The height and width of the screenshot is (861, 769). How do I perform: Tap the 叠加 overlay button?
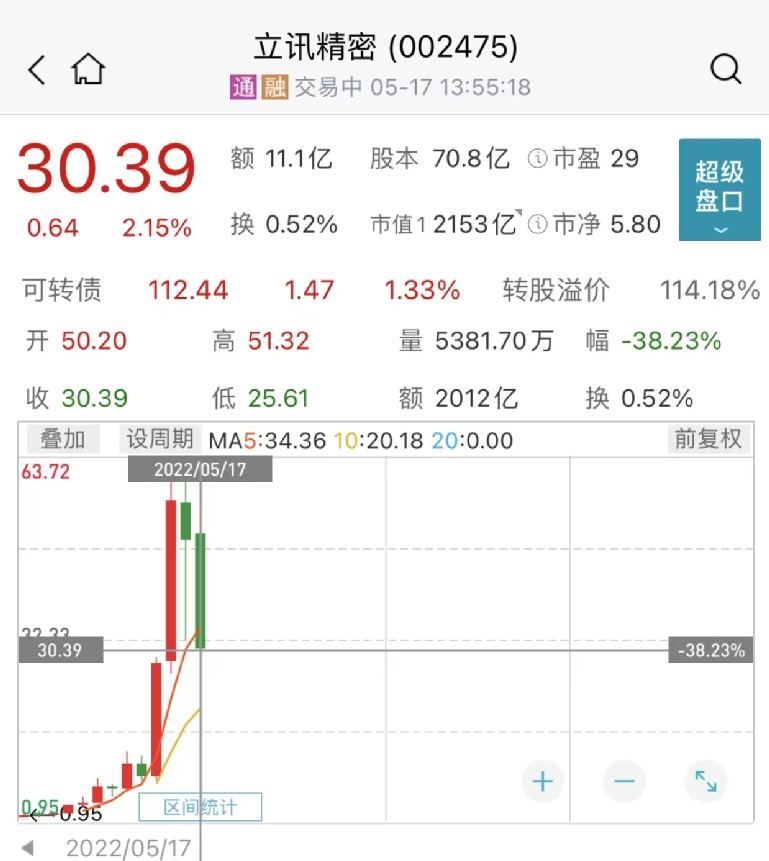pyautogui.click(x=62, y=438)
